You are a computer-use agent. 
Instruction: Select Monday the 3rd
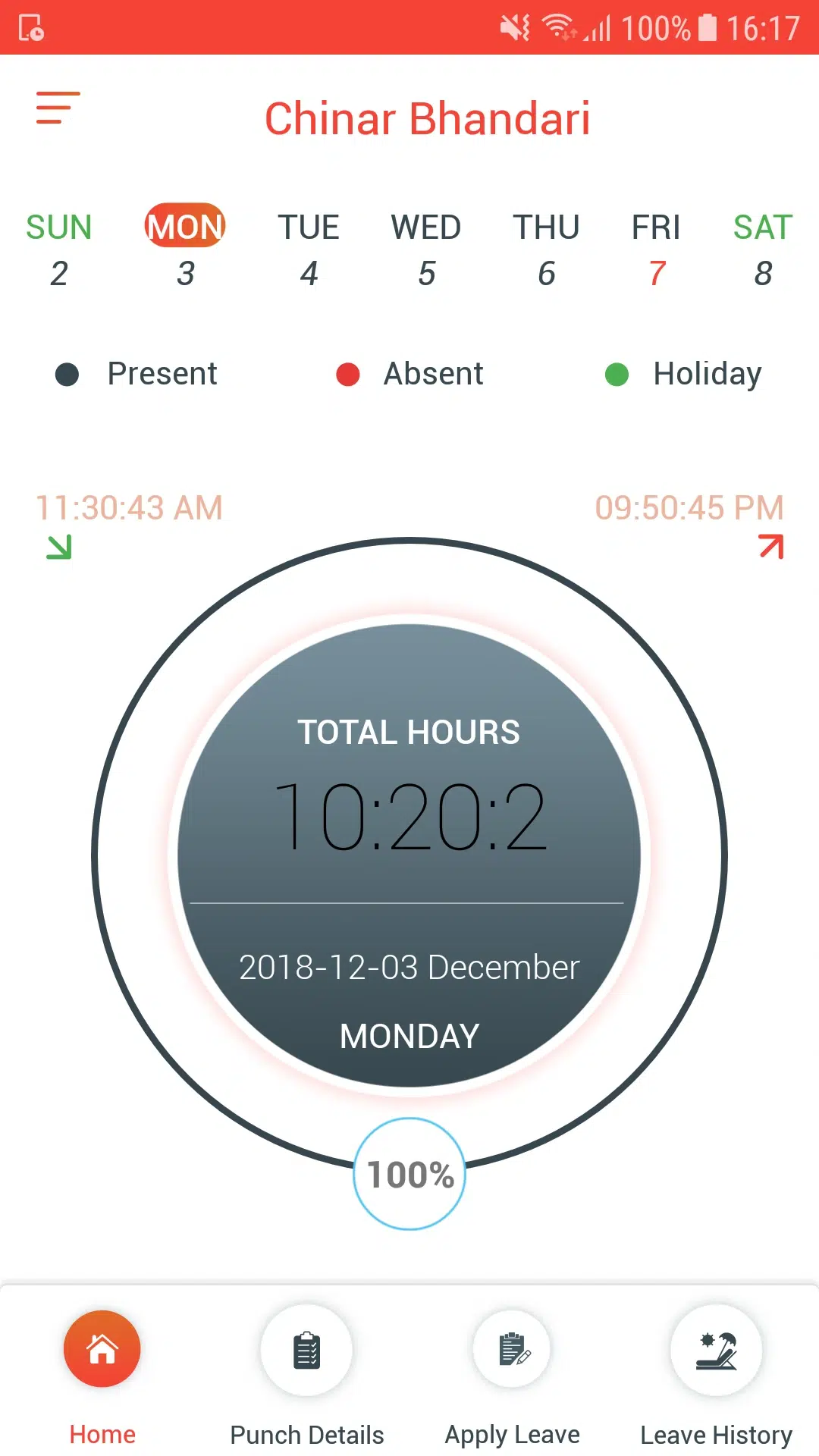coord(185,249)
